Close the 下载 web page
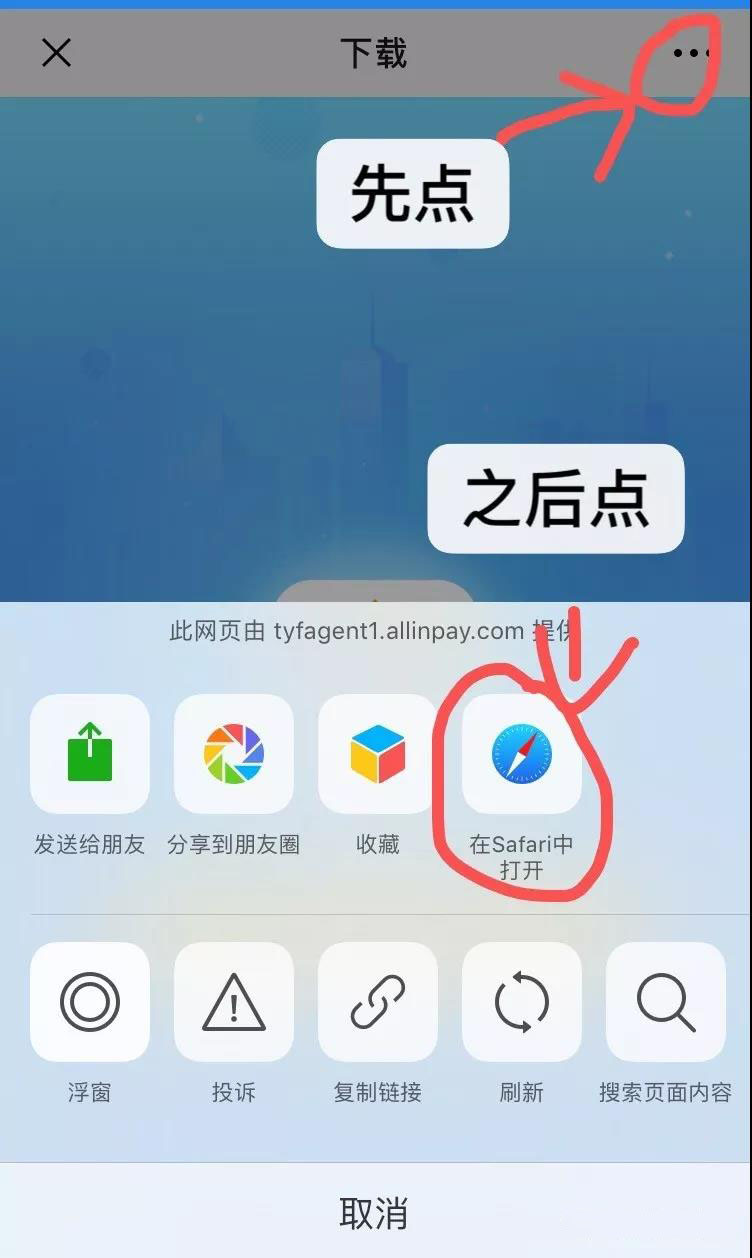 (56, 52)
